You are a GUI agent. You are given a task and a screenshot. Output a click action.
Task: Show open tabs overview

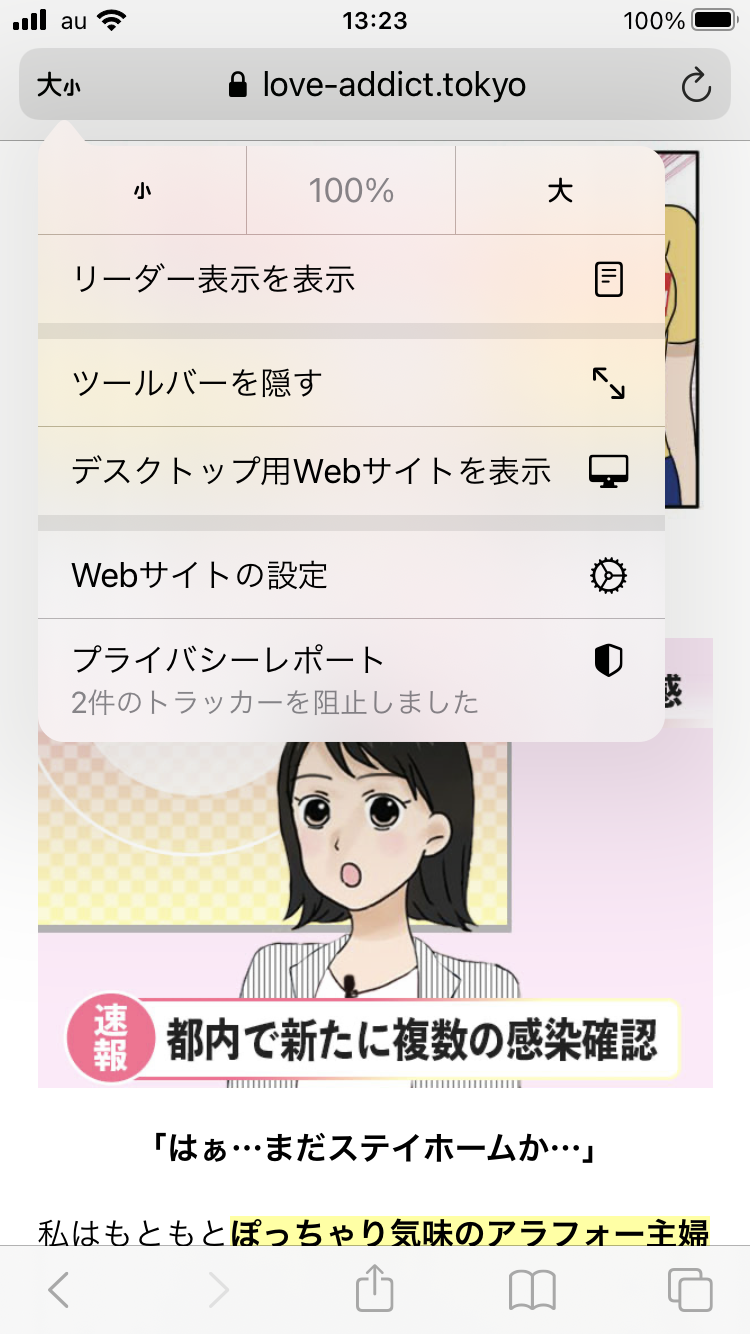(x=690, y=1290)
